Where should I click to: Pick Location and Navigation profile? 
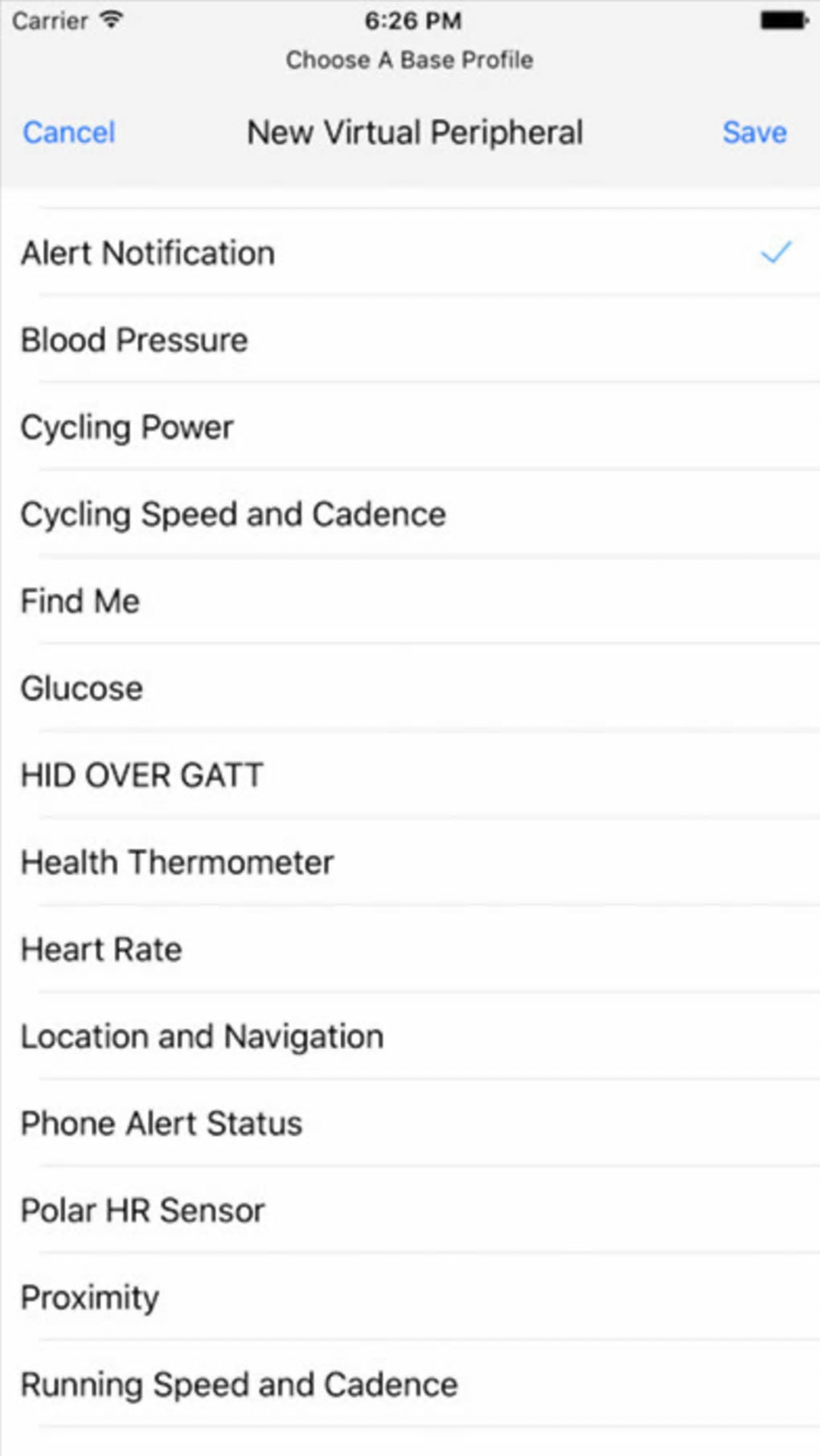(202, 1037)
